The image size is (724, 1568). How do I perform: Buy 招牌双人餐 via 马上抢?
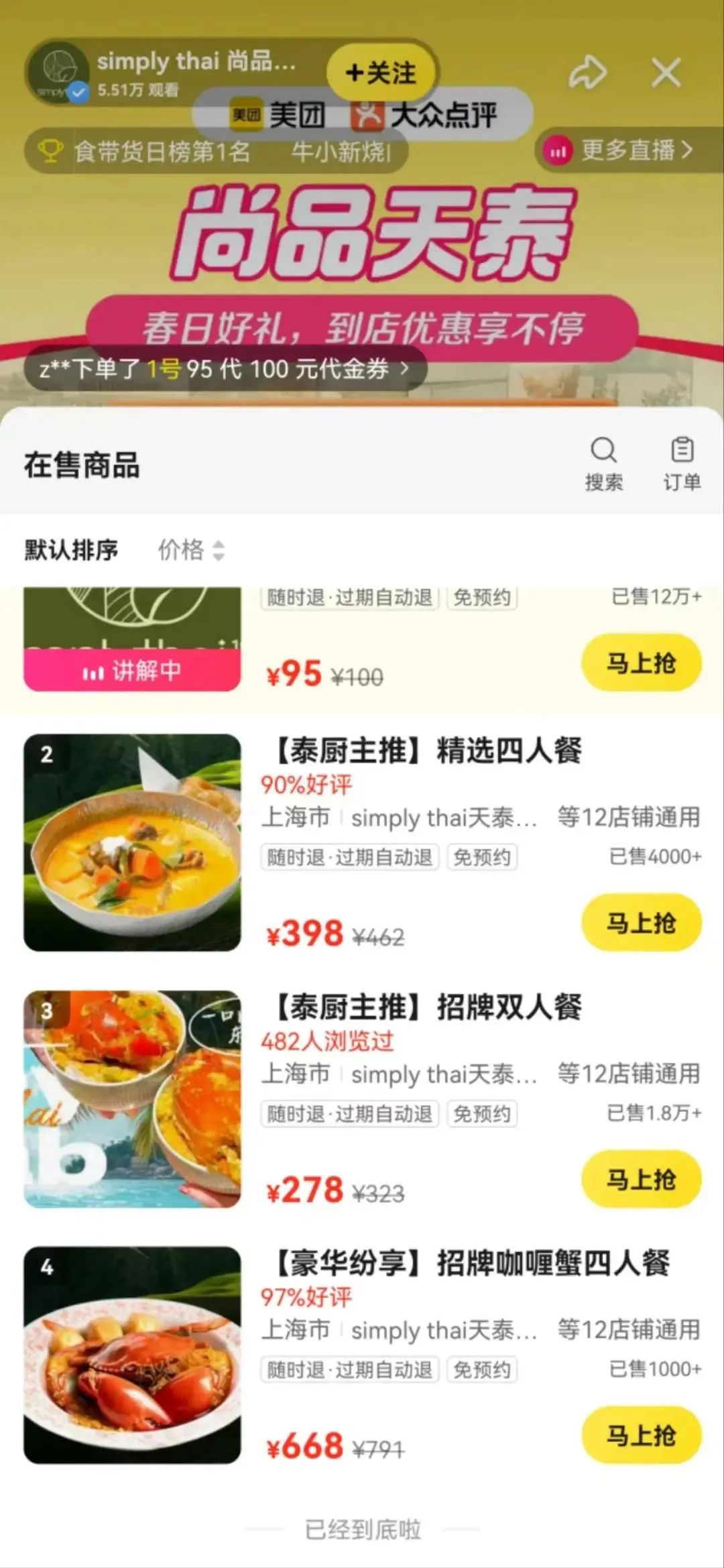pos(641,1179)
